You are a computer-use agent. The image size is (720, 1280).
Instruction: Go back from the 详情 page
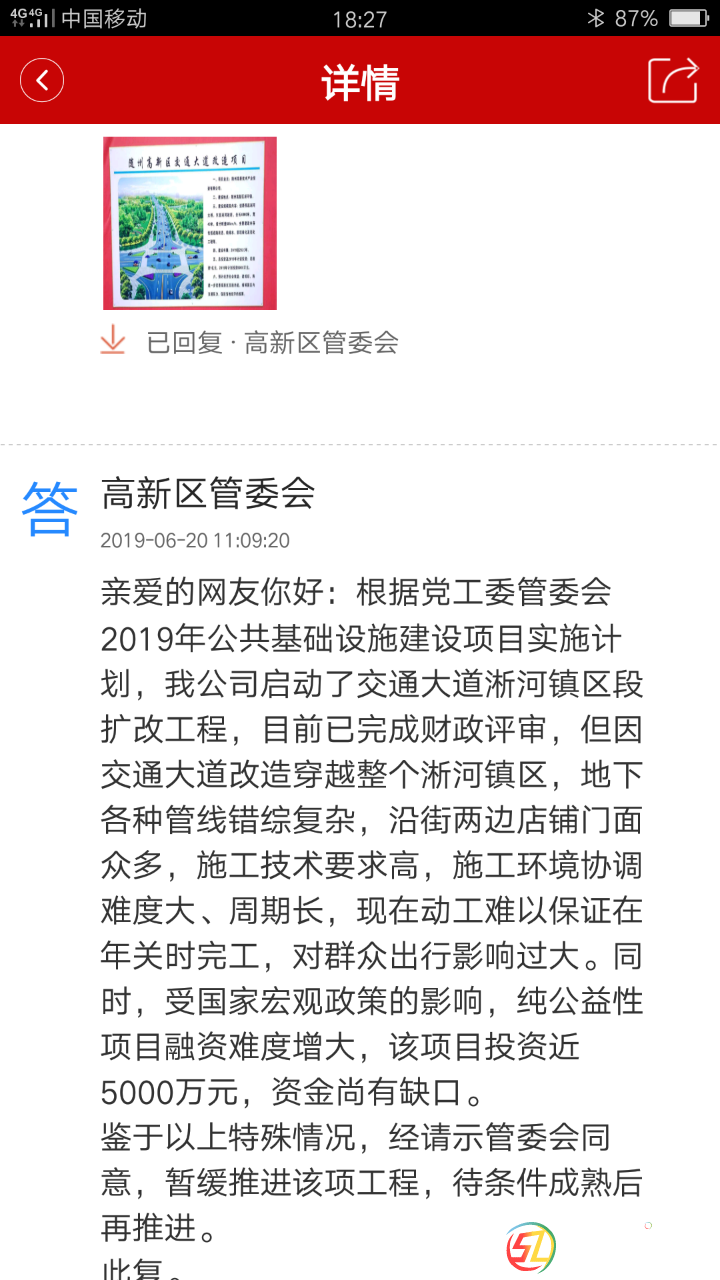click(42, 80)
